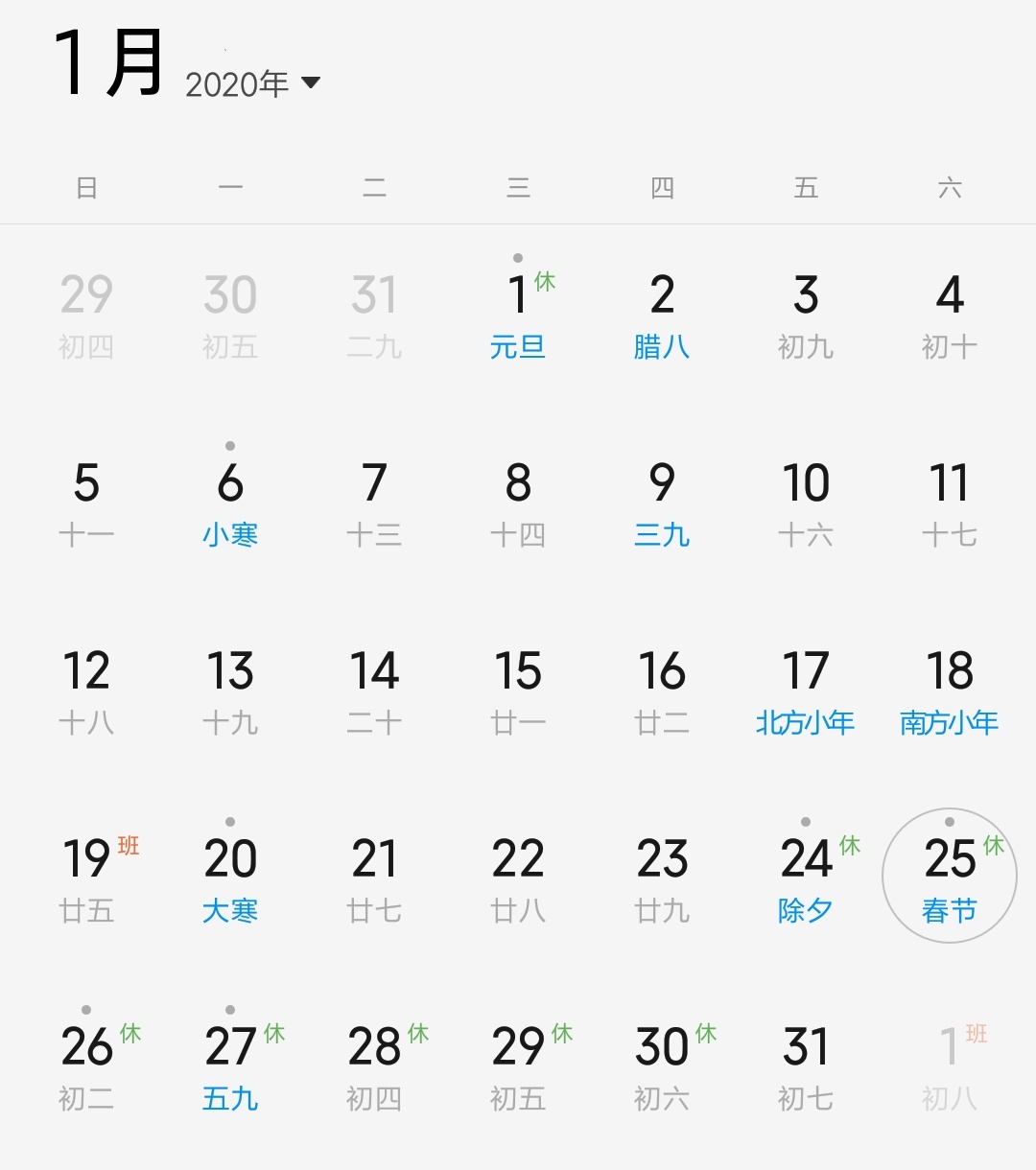Choose January 22, 廿八

point(518,878)
